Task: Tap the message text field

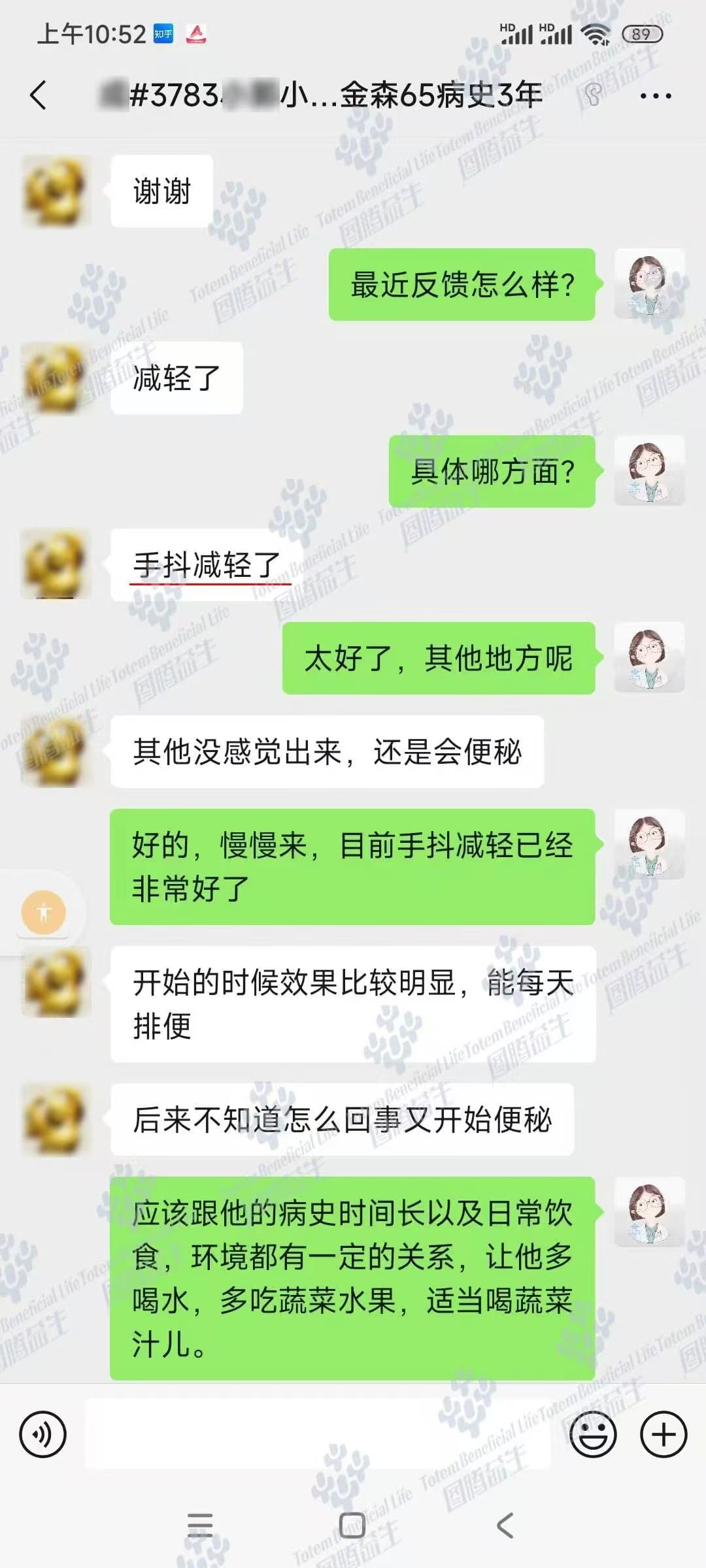Action: tap(317, 1435)
